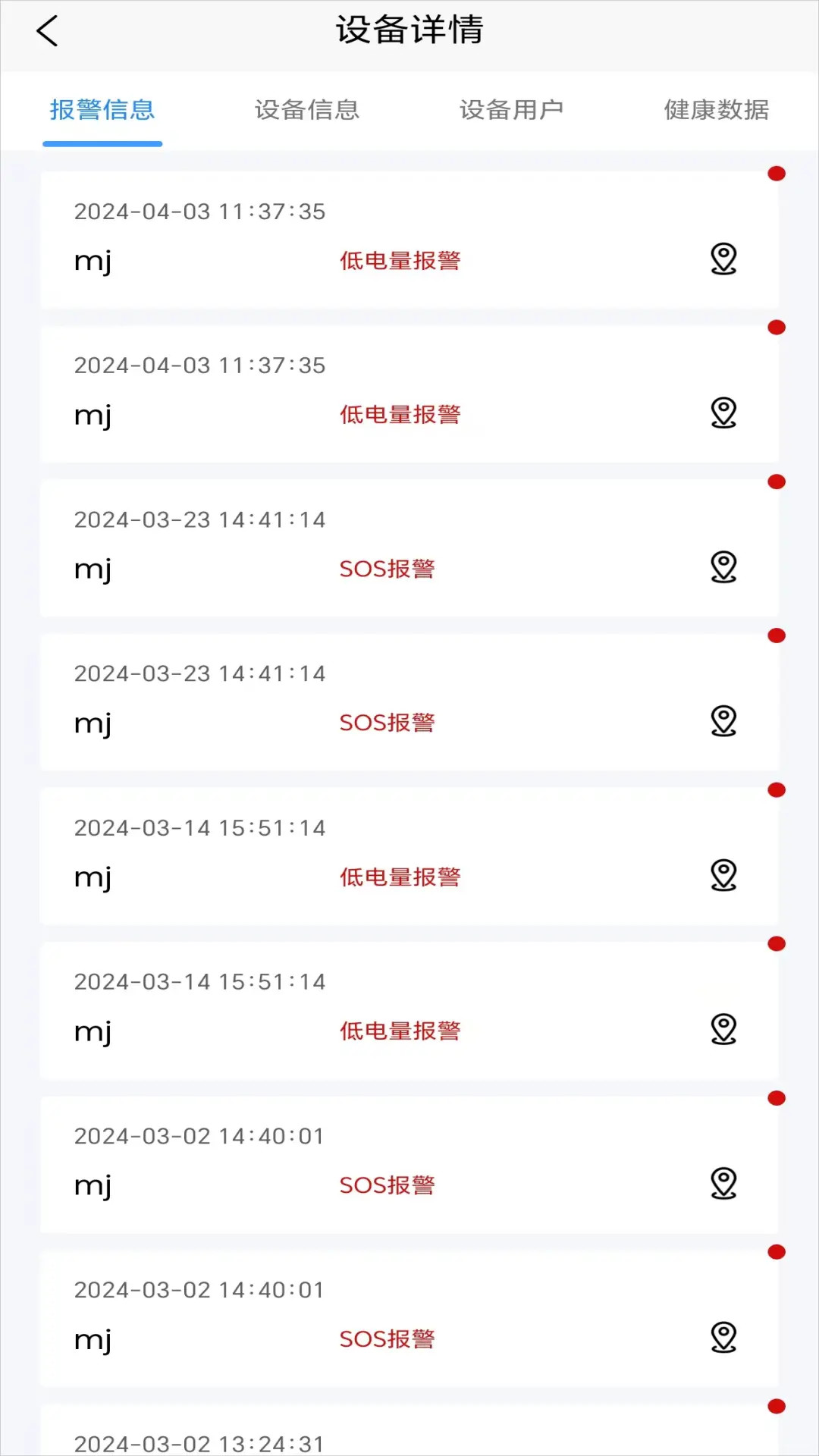Click the 设备详情 page title
This screenshot has width=819, height=1456.
pos(409,30)
